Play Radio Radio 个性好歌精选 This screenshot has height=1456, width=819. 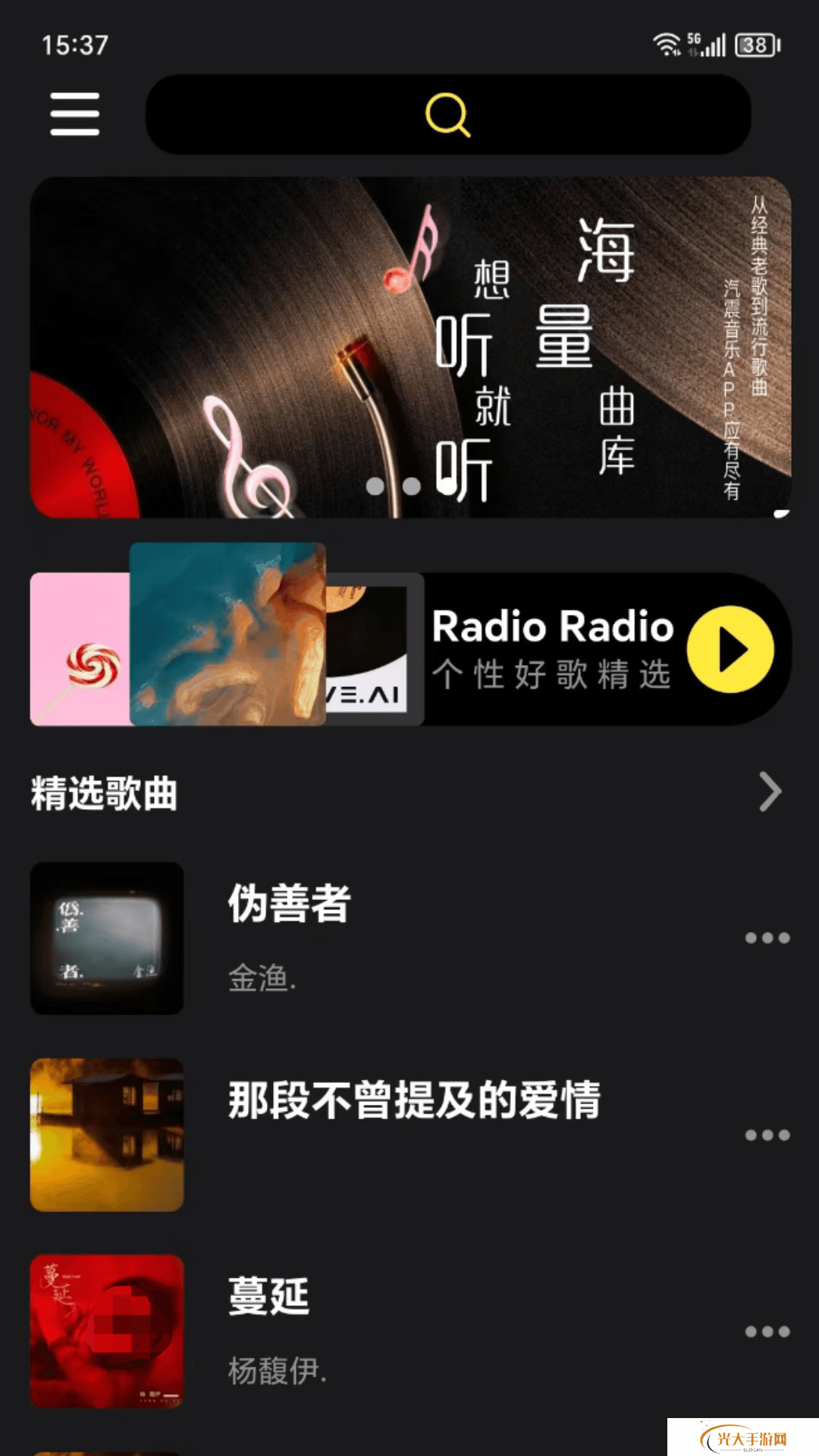tap(730, 649)
